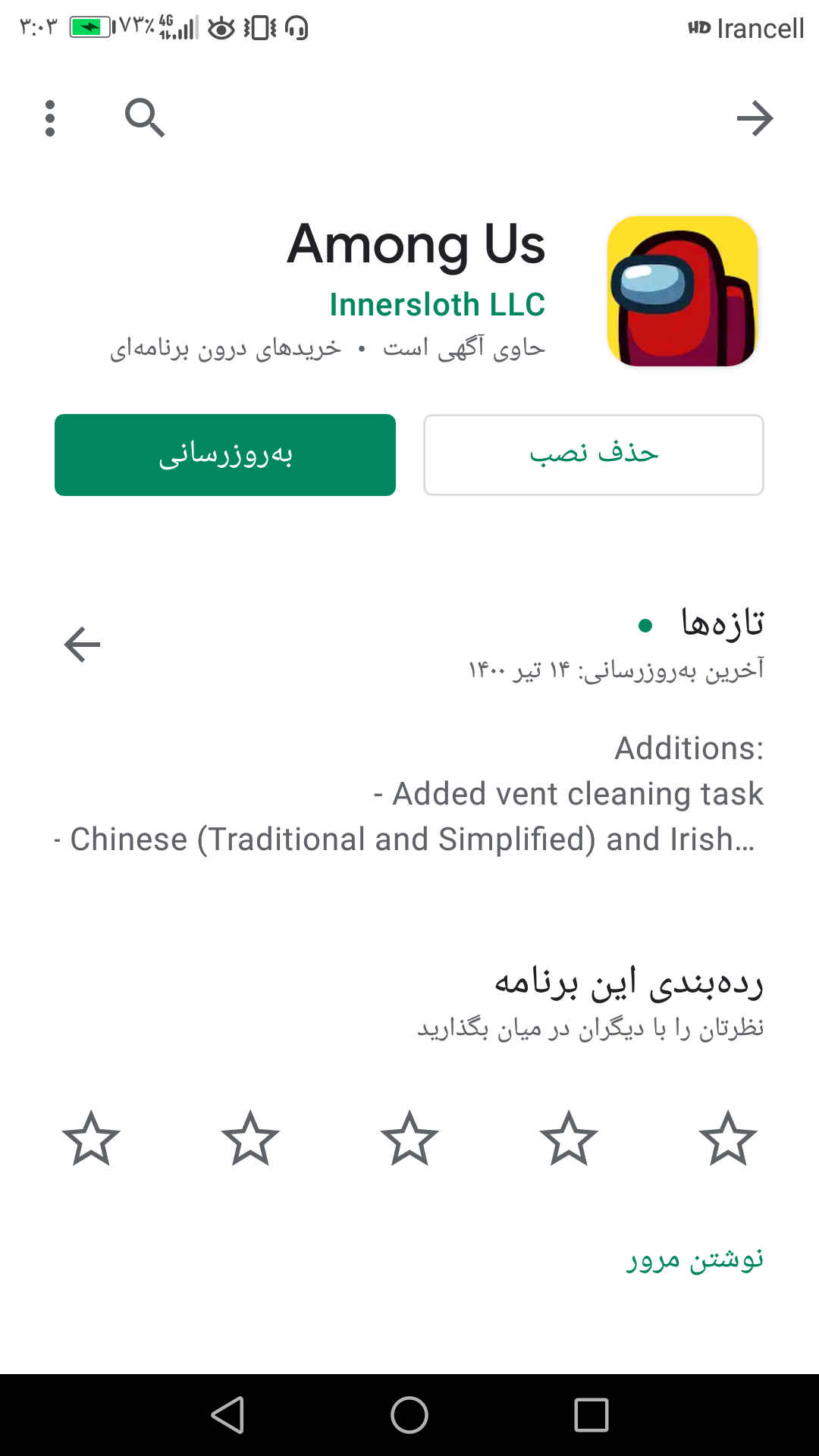Rate Among Us one star
The width and height of the screenshot is (819, 1456).
point(728,1137)
